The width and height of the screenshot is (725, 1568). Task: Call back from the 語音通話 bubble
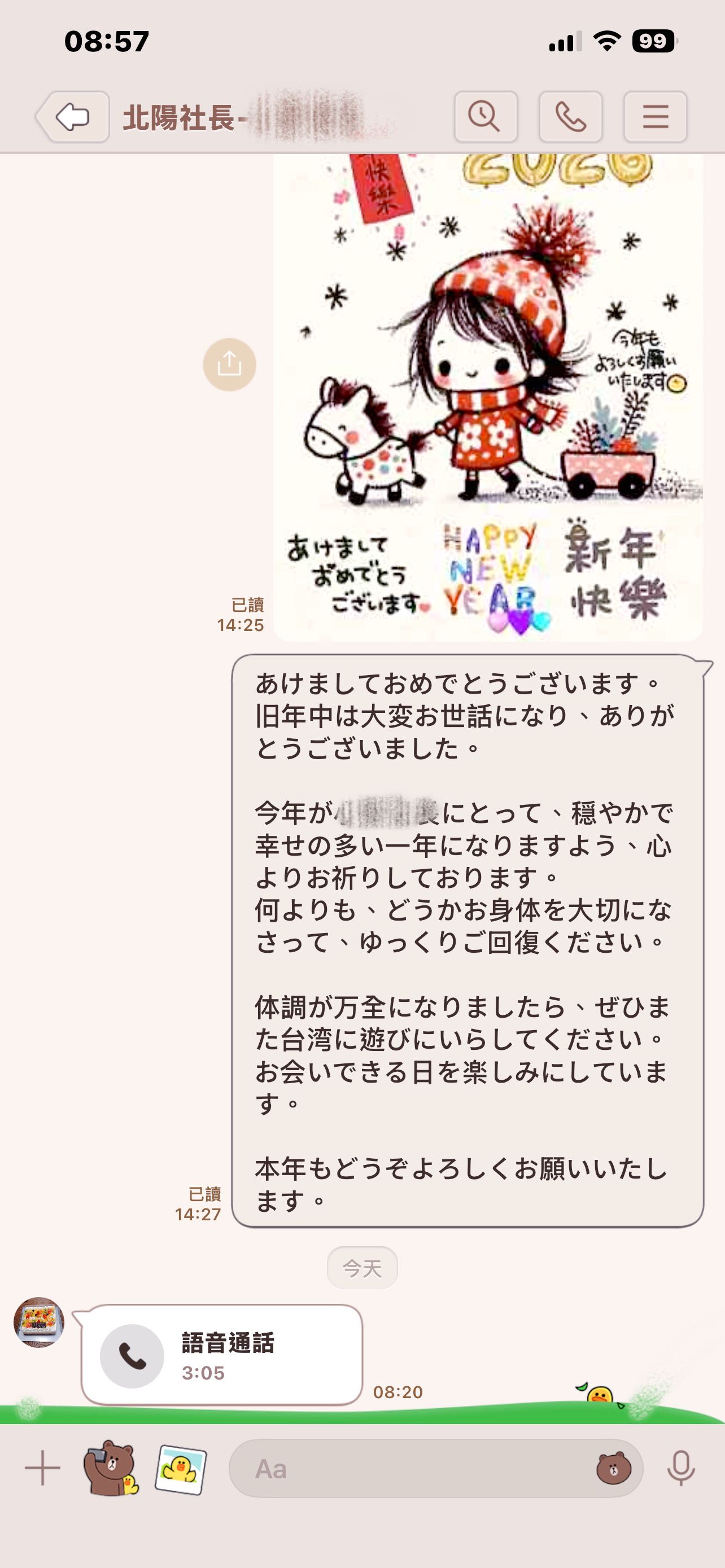(x=221, y=1355)
